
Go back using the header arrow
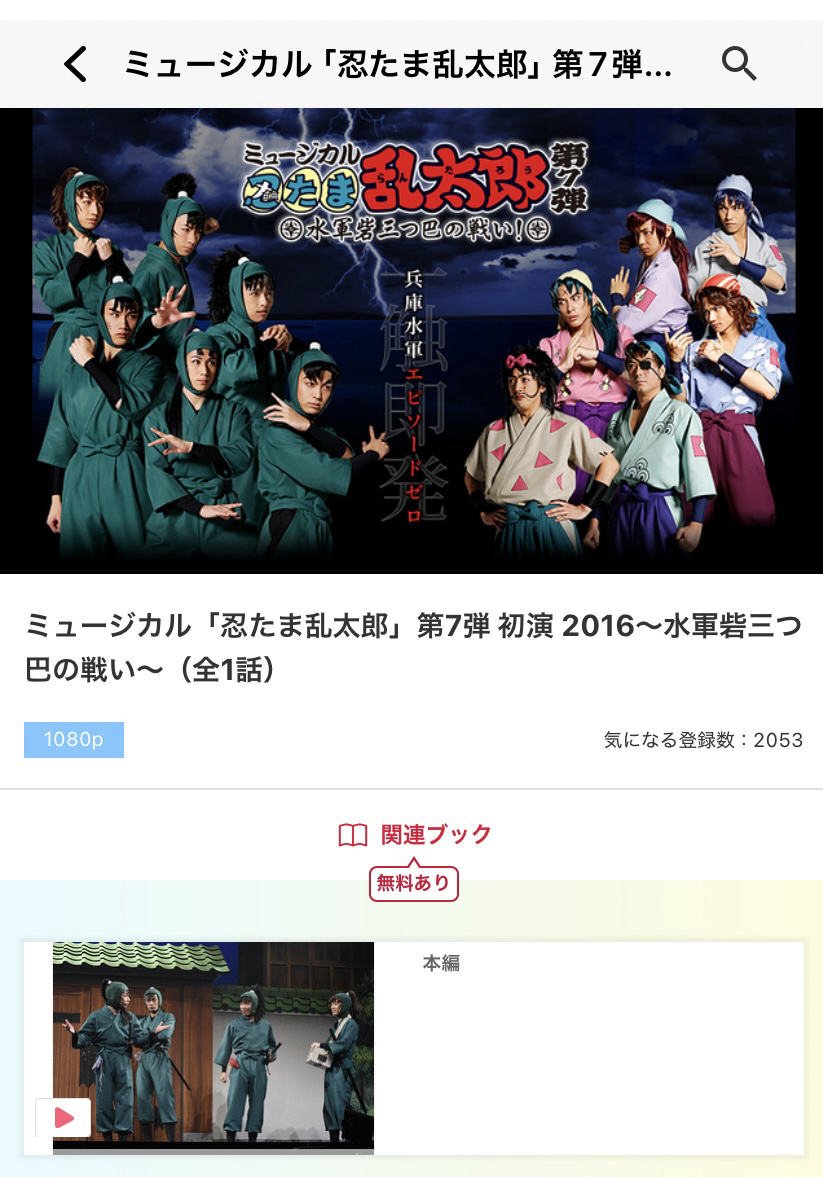tap(75, 65)
